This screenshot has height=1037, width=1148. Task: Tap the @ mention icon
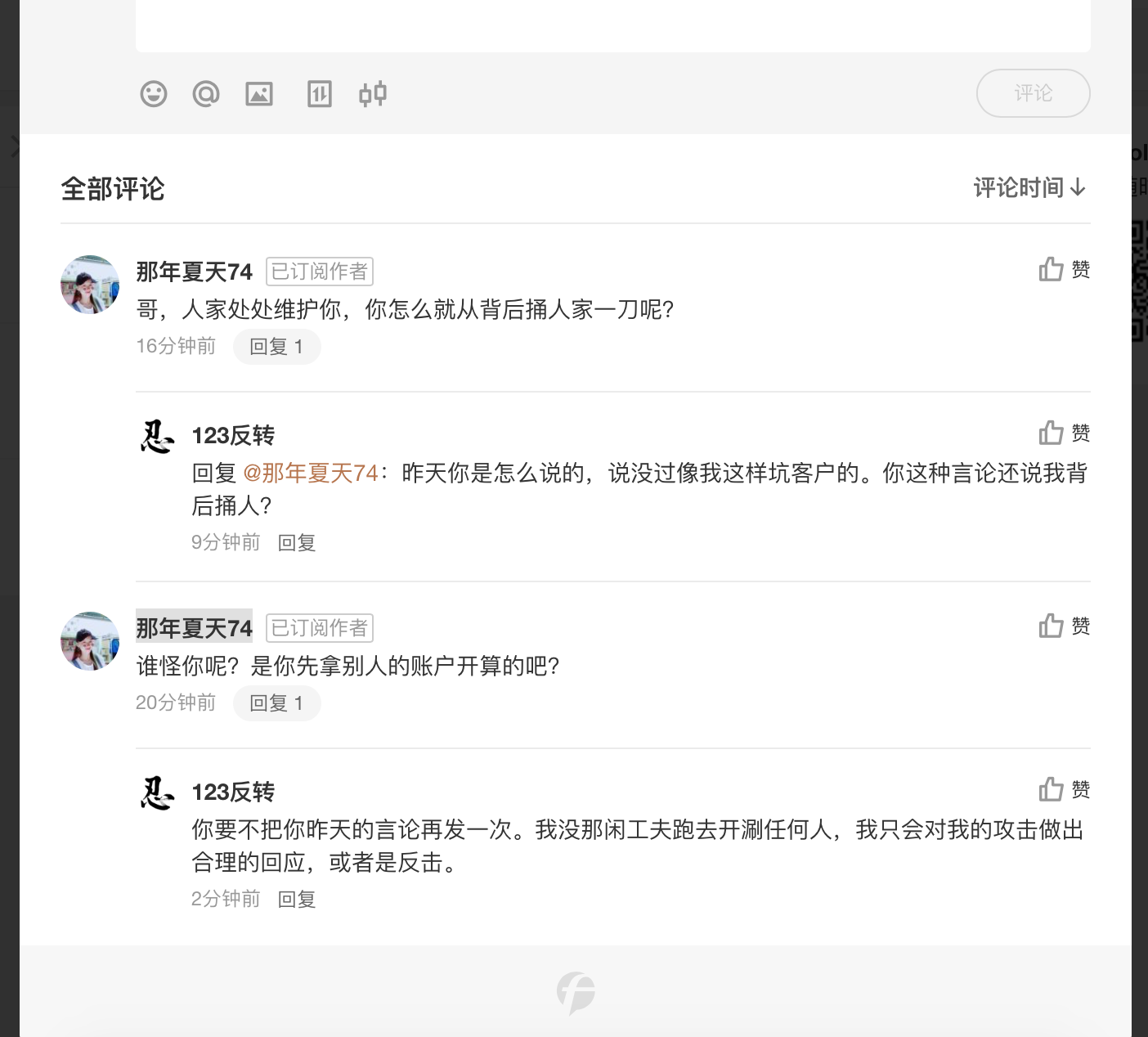[206, 94]
